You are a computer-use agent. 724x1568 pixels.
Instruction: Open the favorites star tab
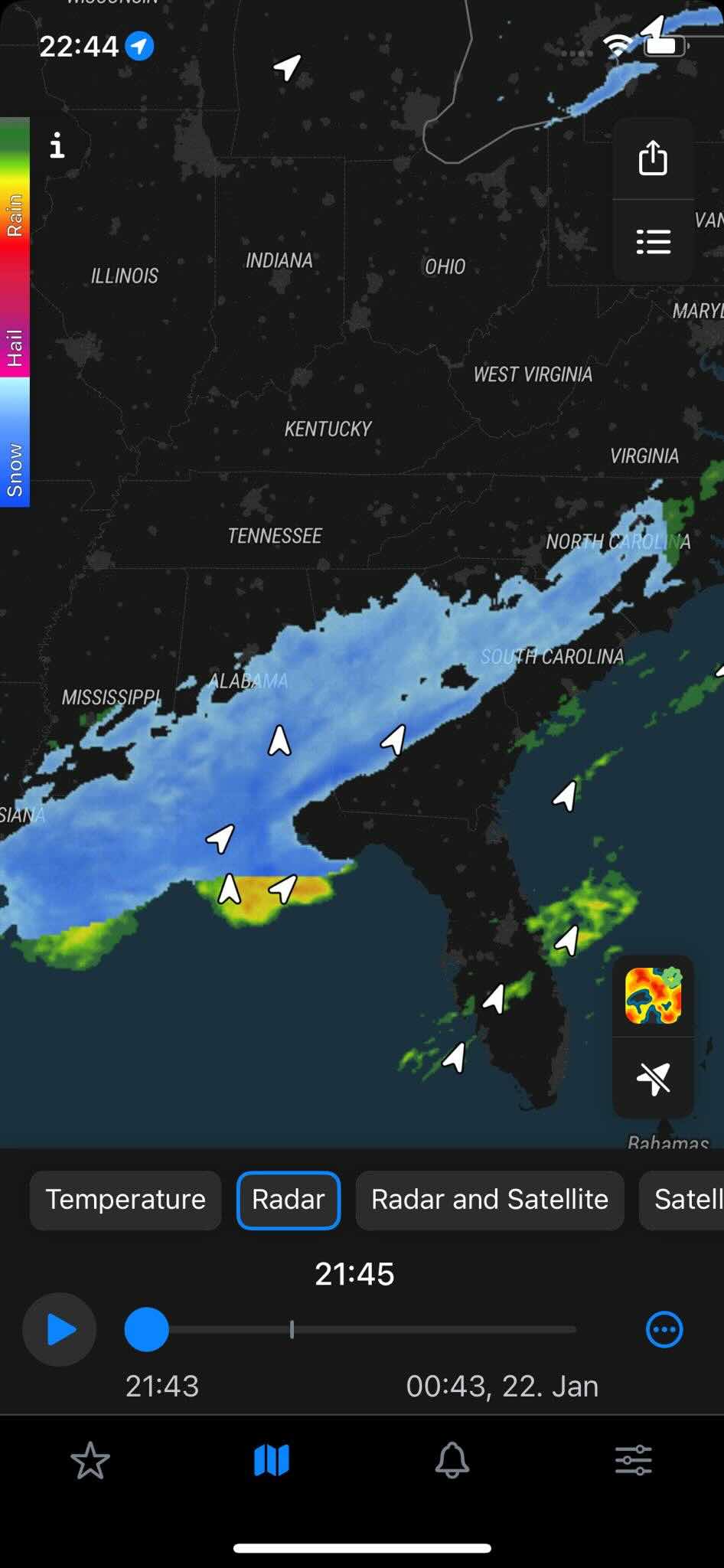click(x=90, y=1460)
